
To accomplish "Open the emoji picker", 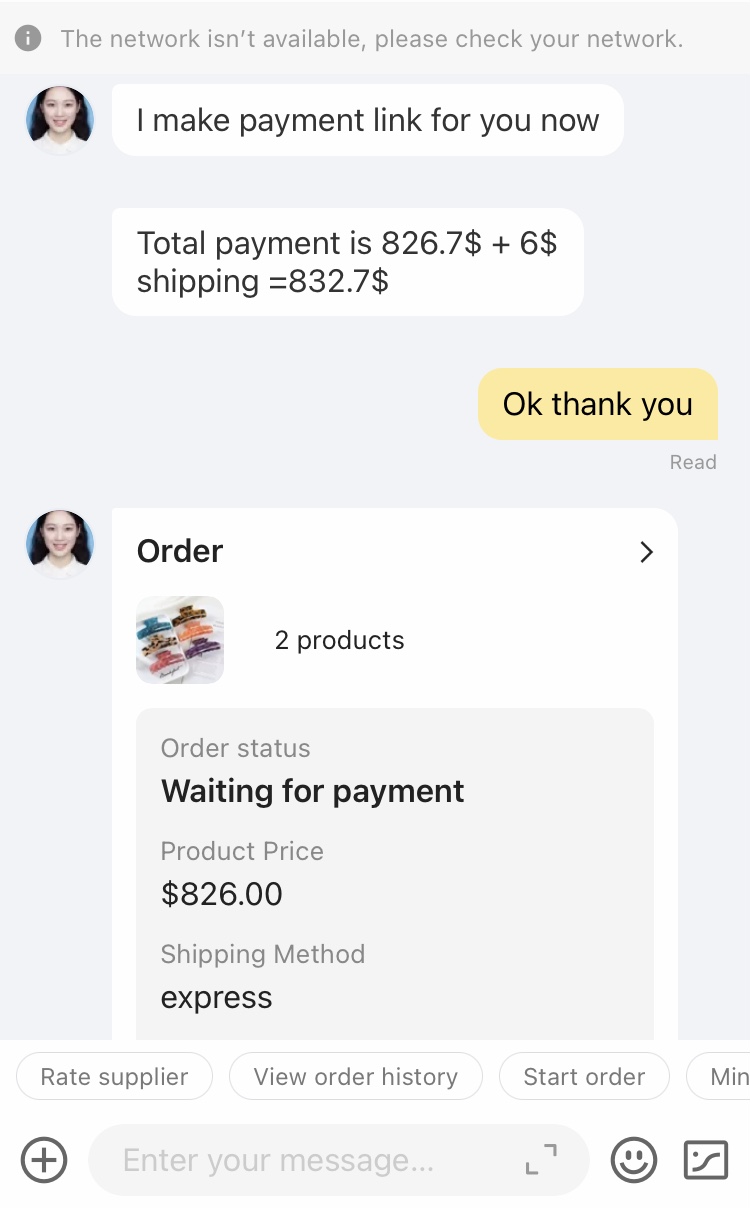I will tap(634, 1160).
